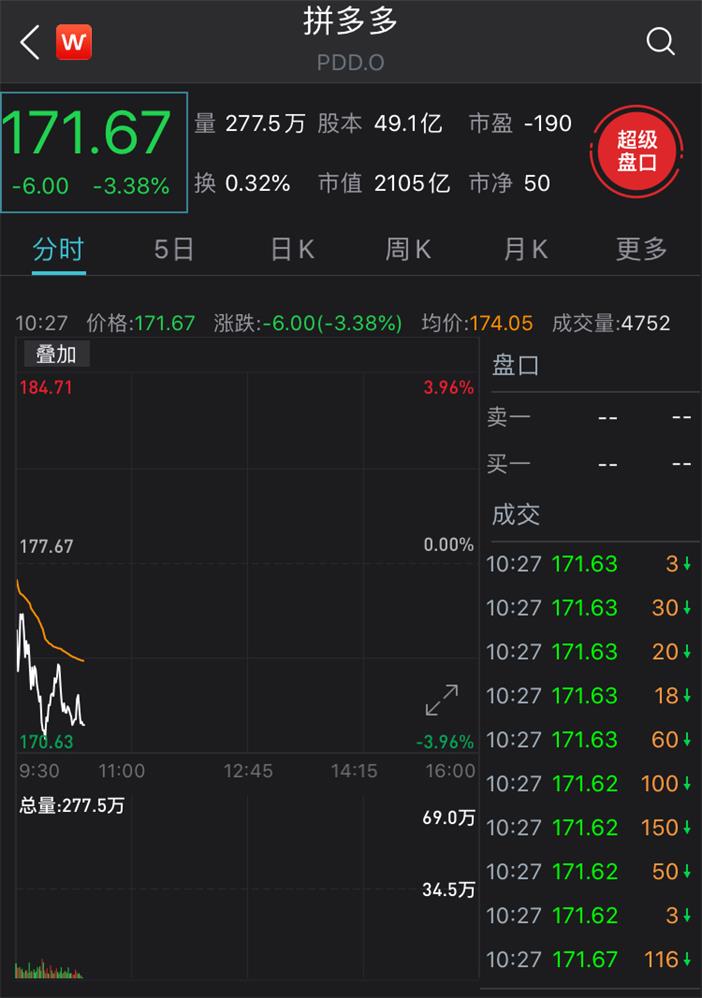Open the search magnifier icon
Image resolution: width=702 pixels, height=998 pixels.
[660, 41]
